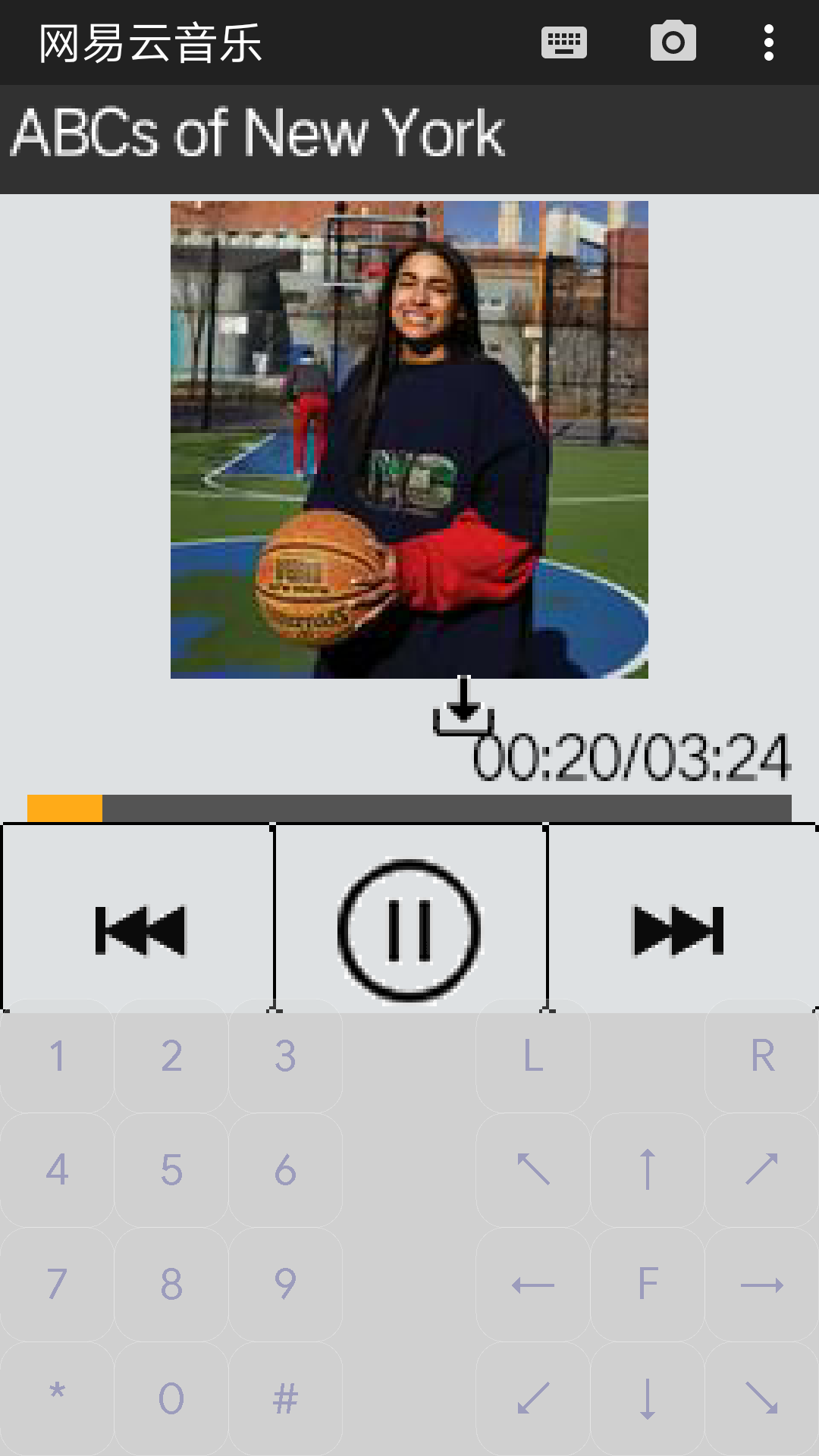Toggle the virtual keyboard icon

(563, 42)
